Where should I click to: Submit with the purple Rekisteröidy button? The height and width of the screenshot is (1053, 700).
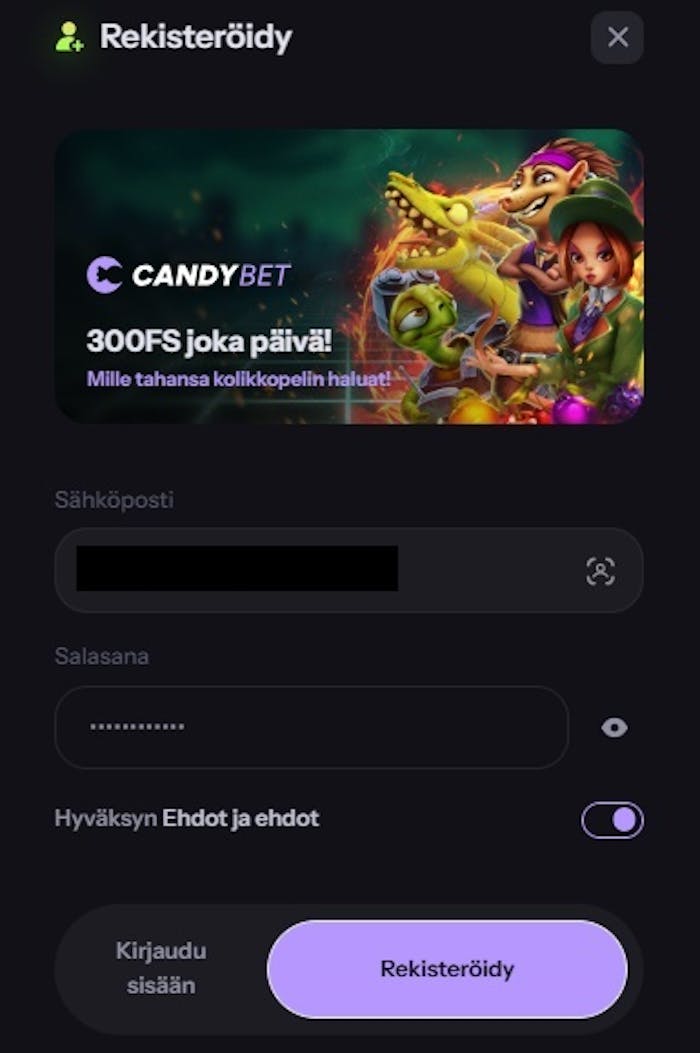click(447, 969)
